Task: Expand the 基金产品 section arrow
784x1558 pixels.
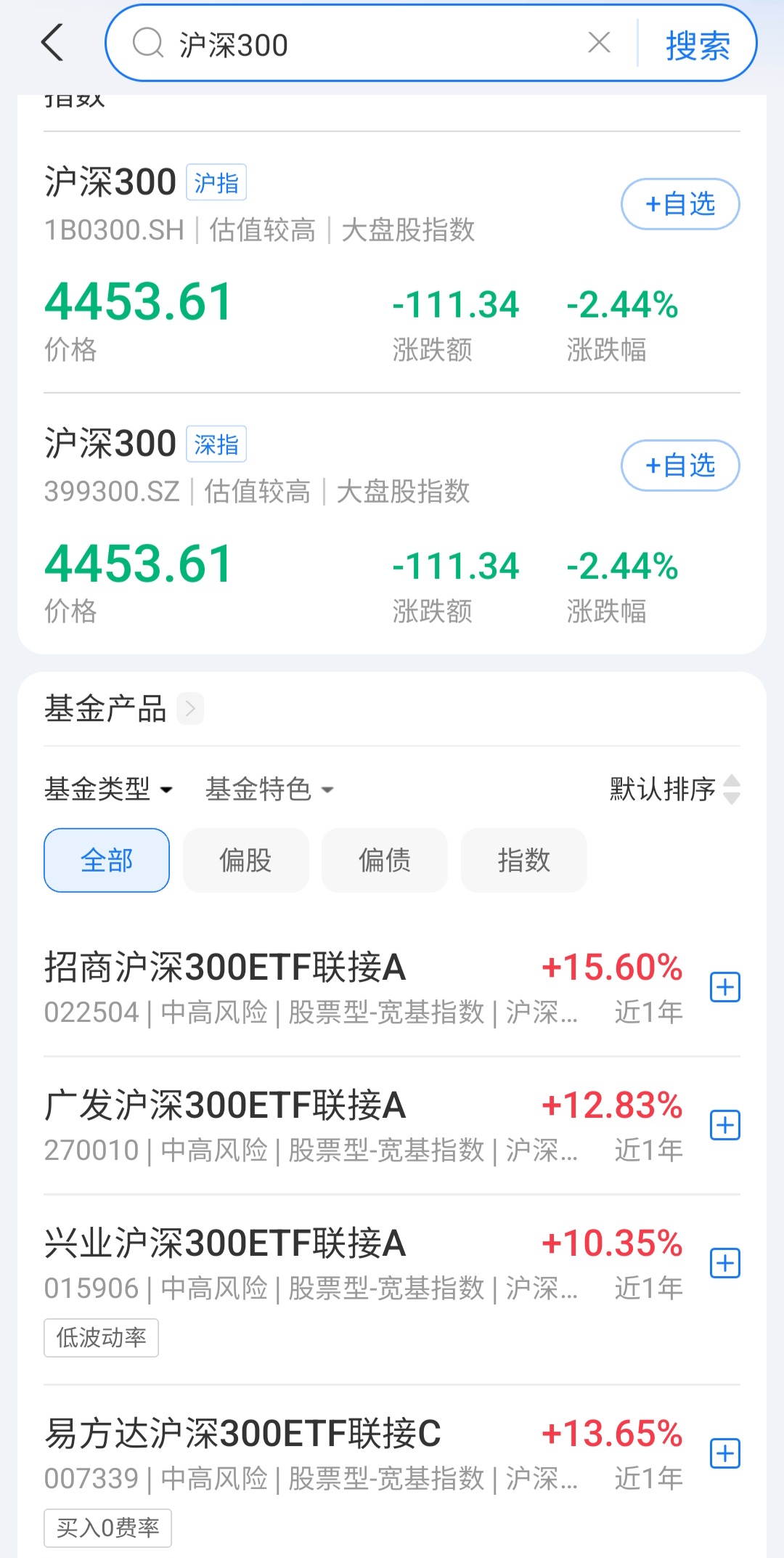Action: (190, 708)
